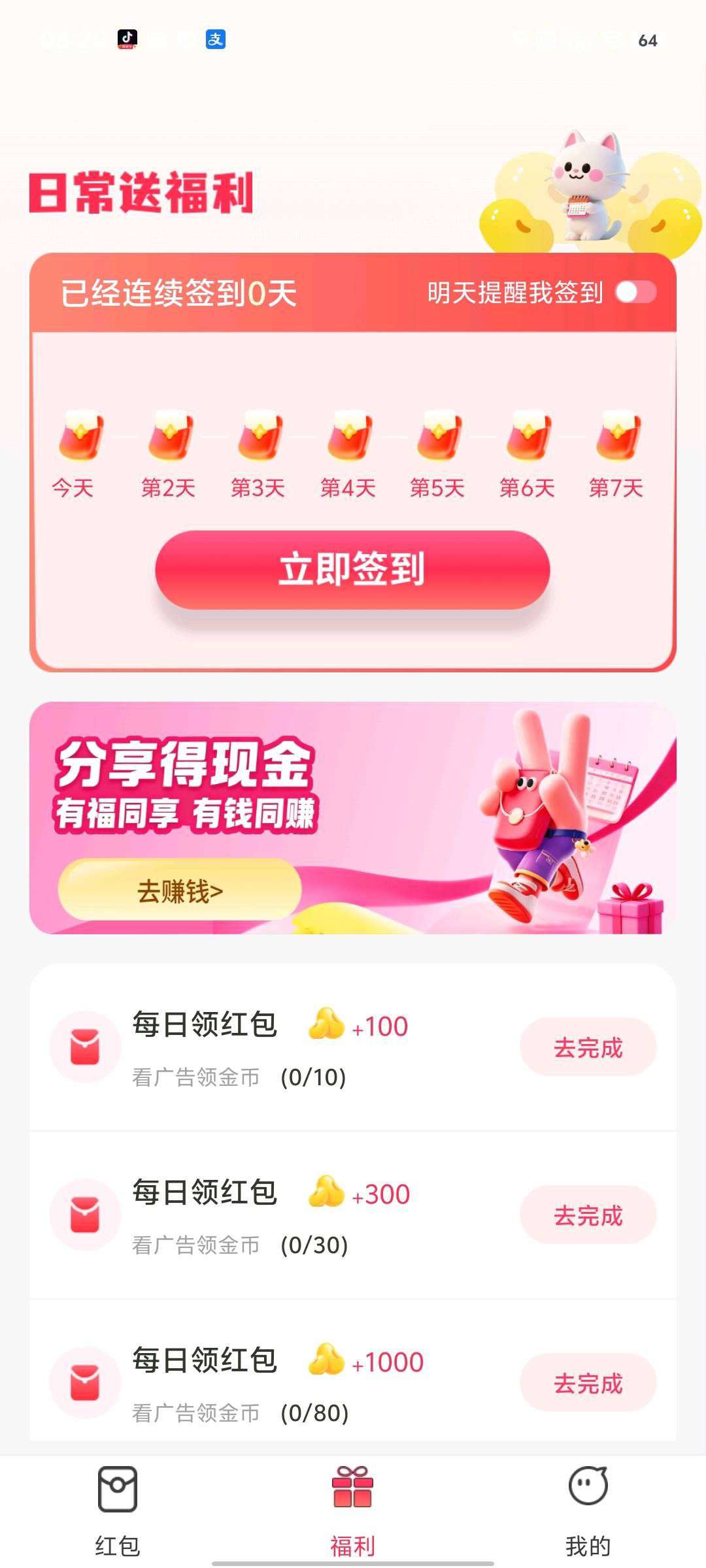Image resolution: width=706 pixels, height=1568 pixels.
Task: Click 去完成 for the +100 task
Action: (588, 1047)
